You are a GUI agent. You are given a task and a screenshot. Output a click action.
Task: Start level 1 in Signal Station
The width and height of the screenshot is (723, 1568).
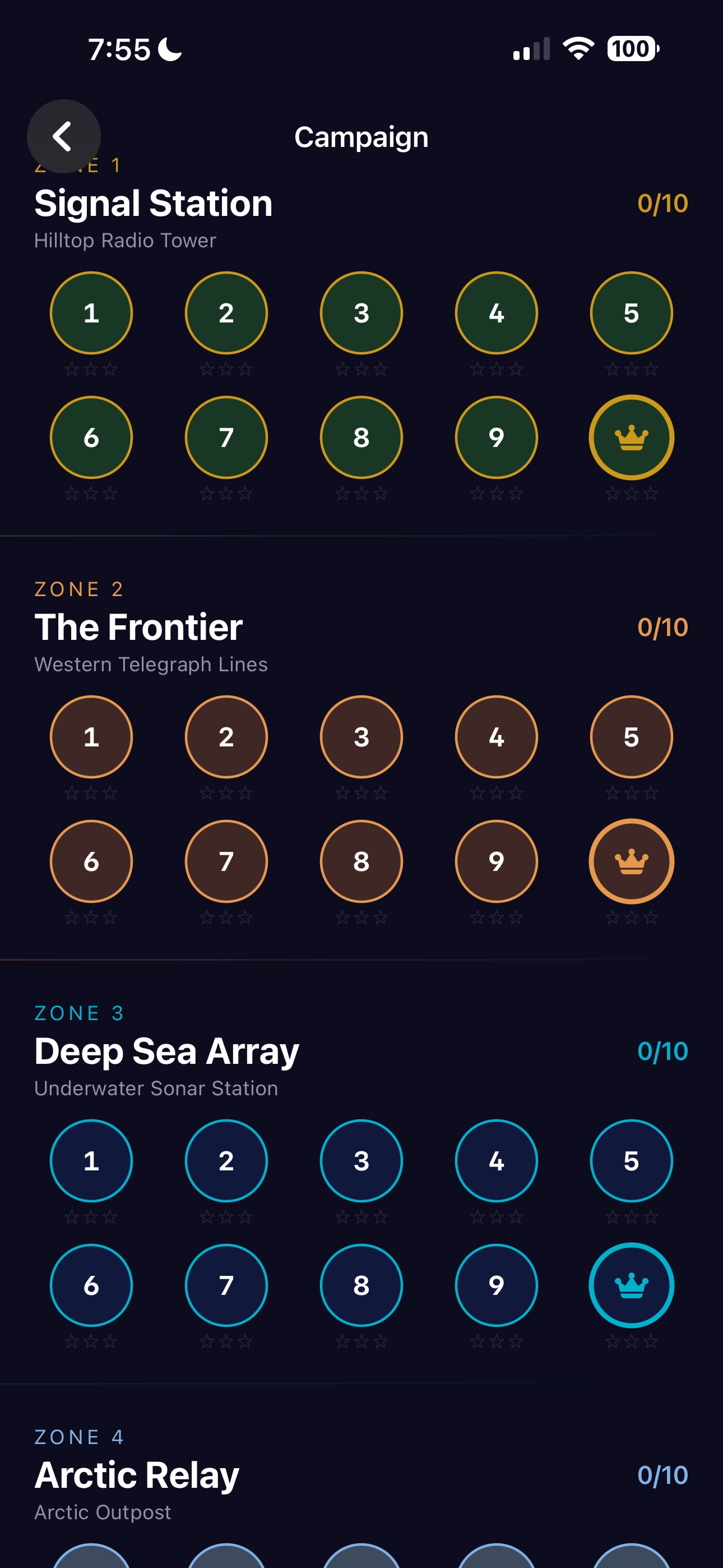[x=91, y=313]
